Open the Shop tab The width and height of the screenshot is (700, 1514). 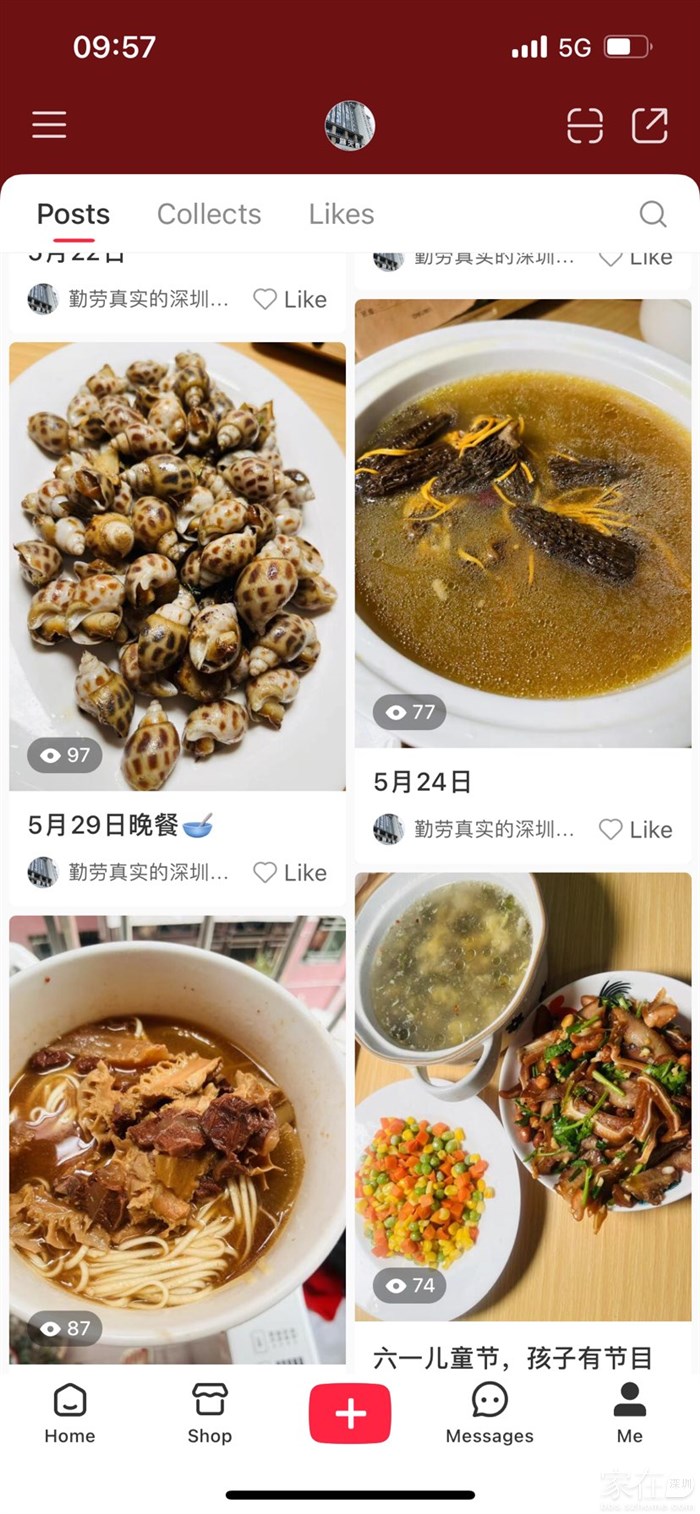210,1414
